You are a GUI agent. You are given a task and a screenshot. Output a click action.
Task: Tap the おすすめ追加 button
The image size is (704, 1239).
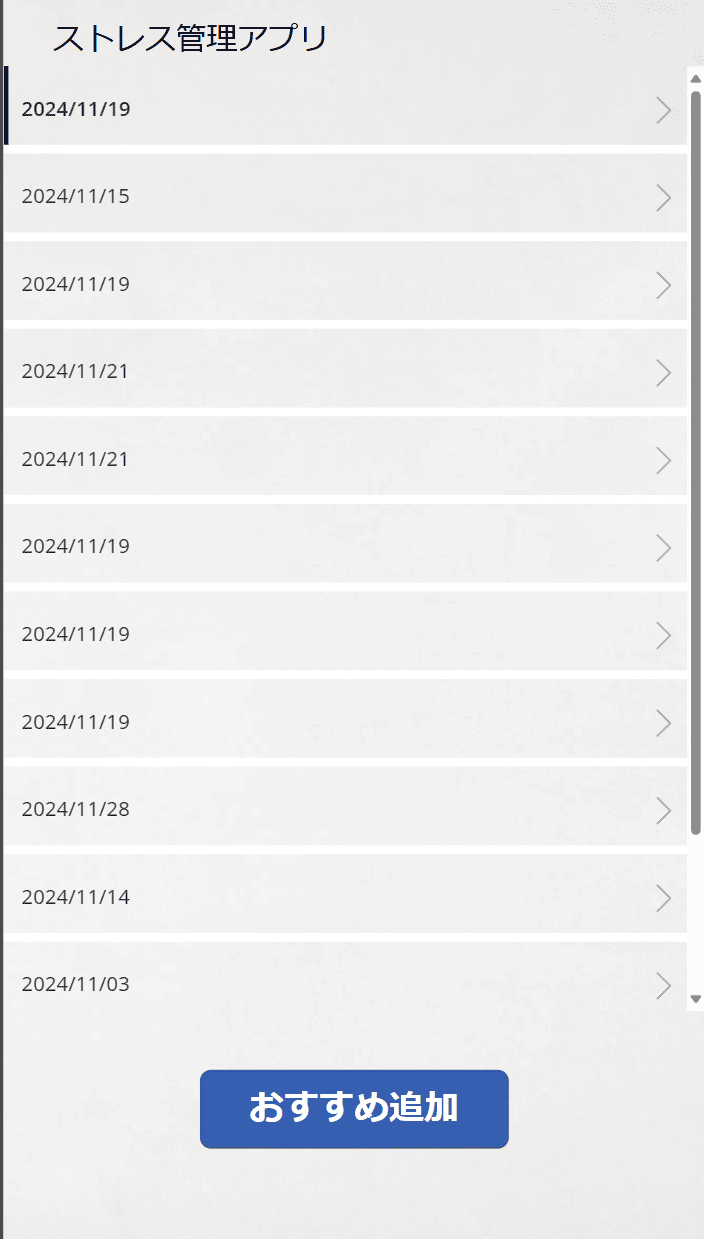[354, 1109]
